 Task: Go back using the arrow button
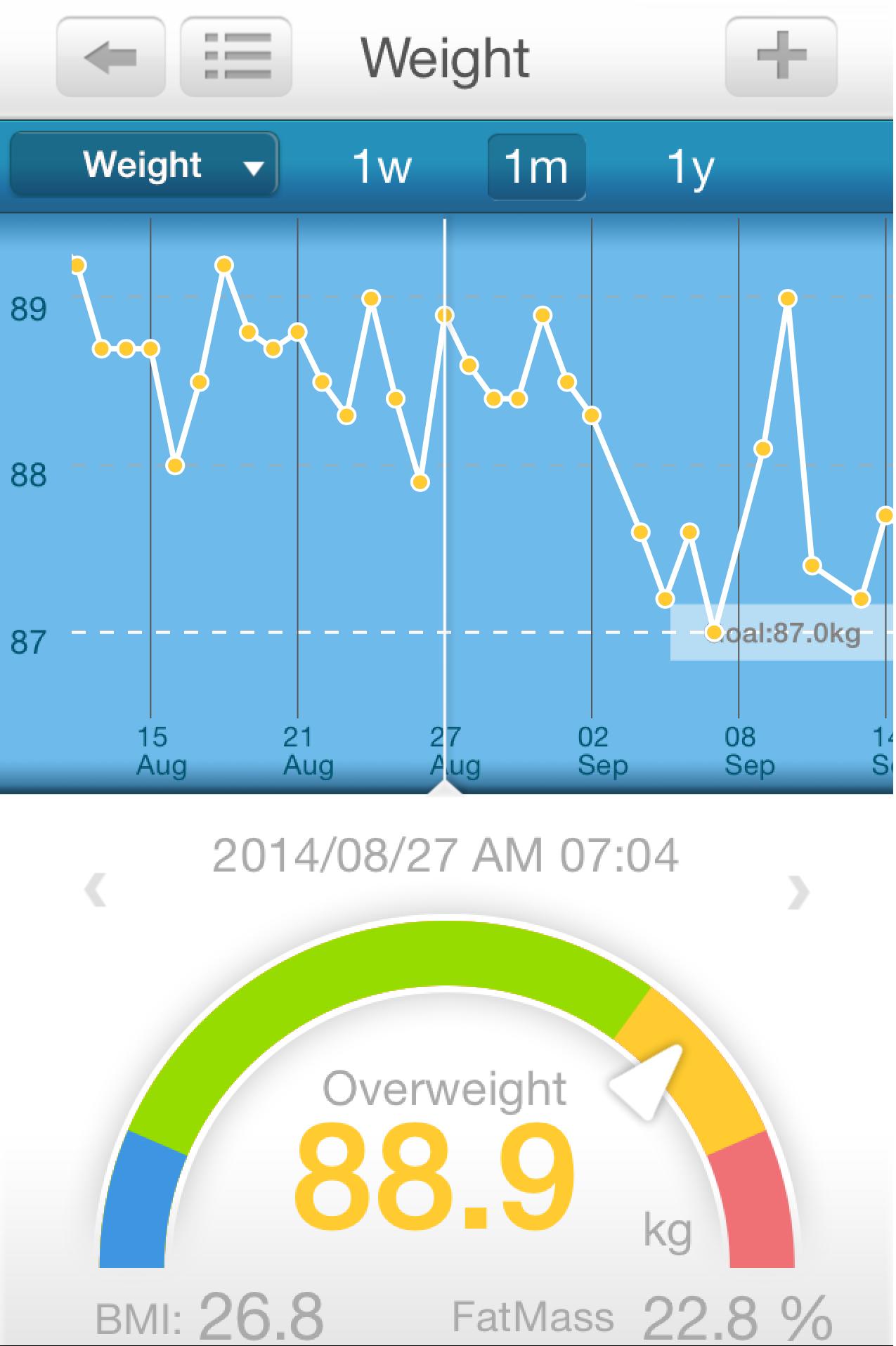(110, 57)
